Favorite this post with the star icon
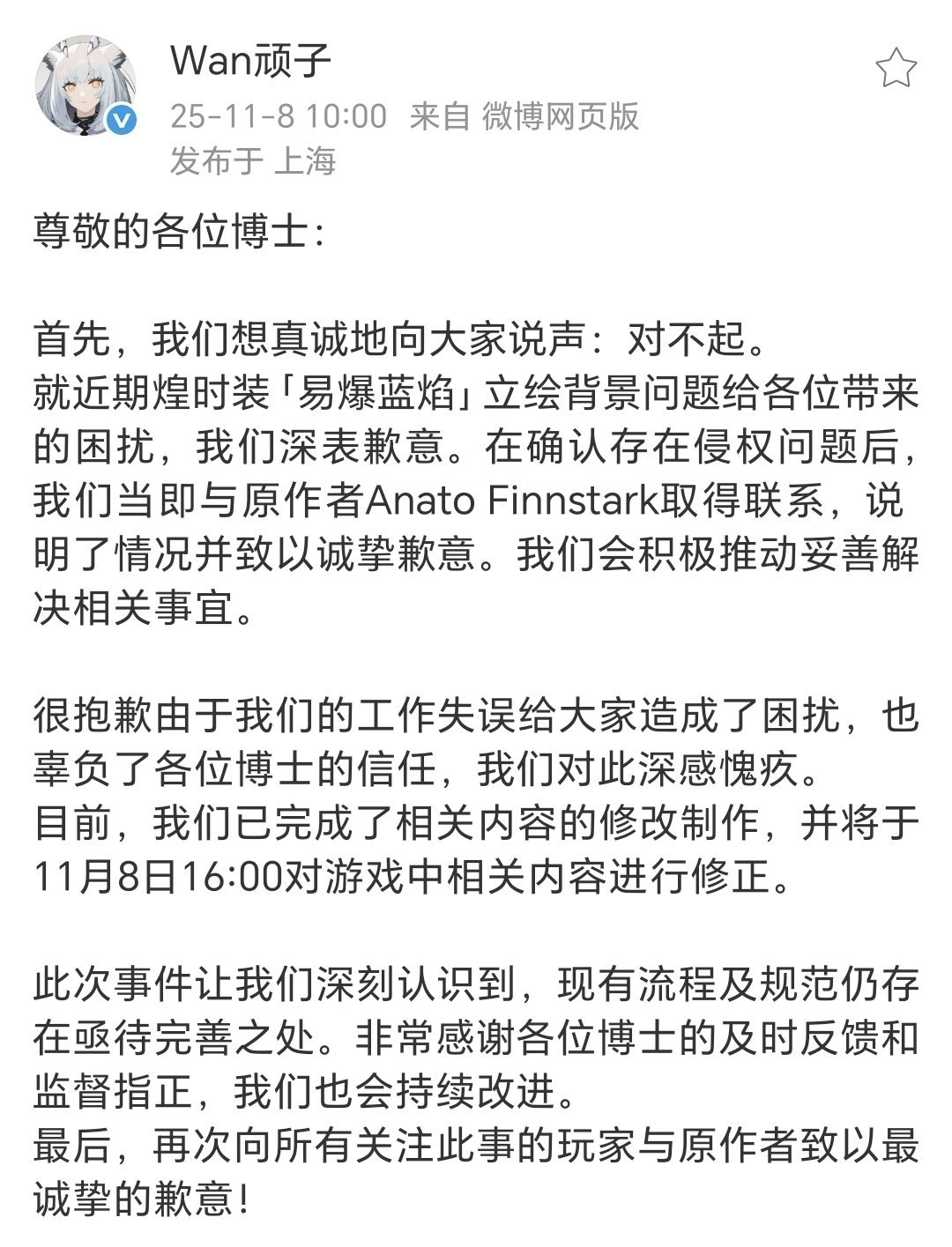The height and width of the screenshot is (1247, 952). [896, 69]
